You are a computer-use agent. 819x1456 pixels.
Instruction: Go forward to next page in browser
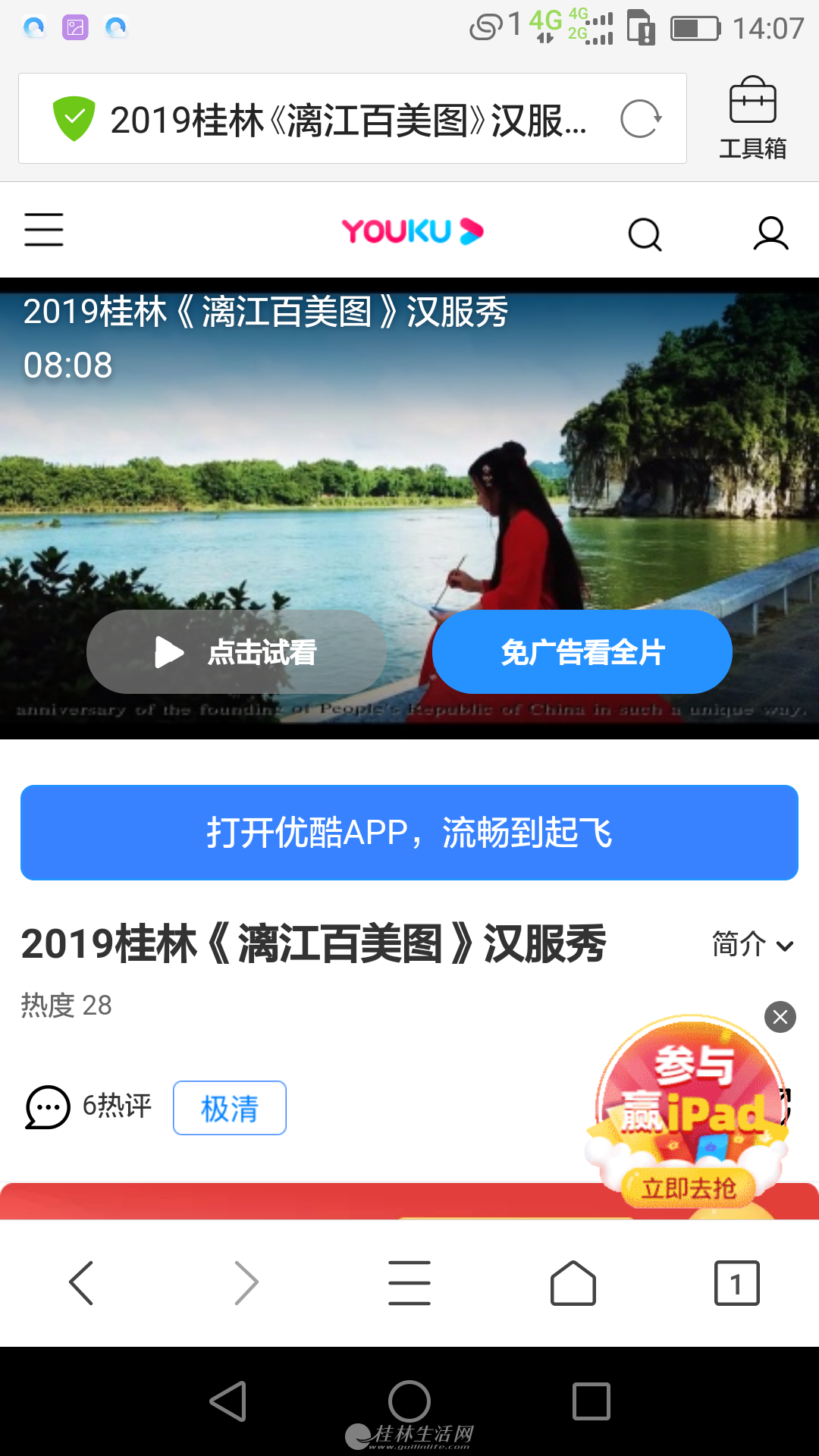(246, 1283)
